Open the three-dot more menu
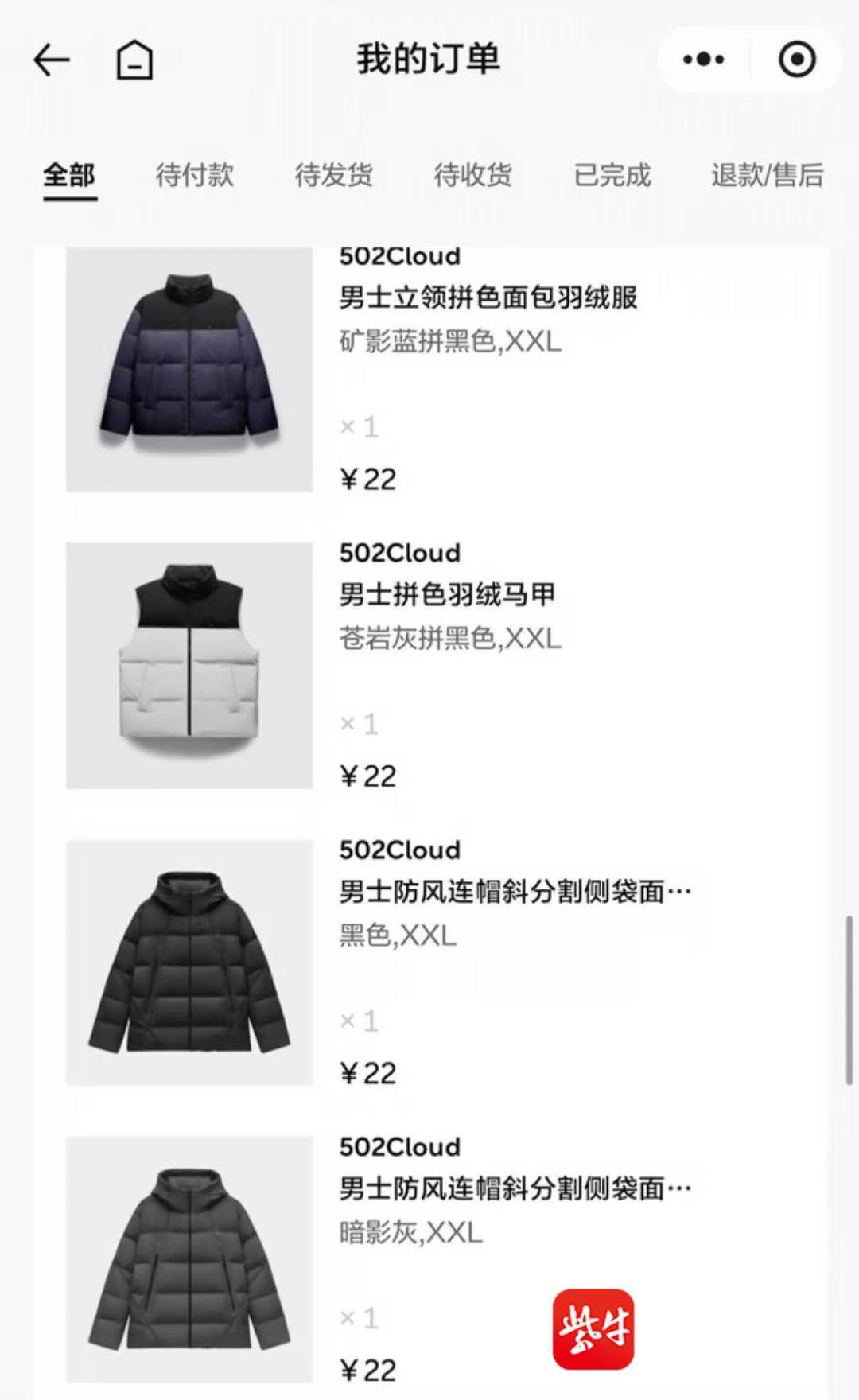Screen dimensions: 859x1400 [704, 60]
